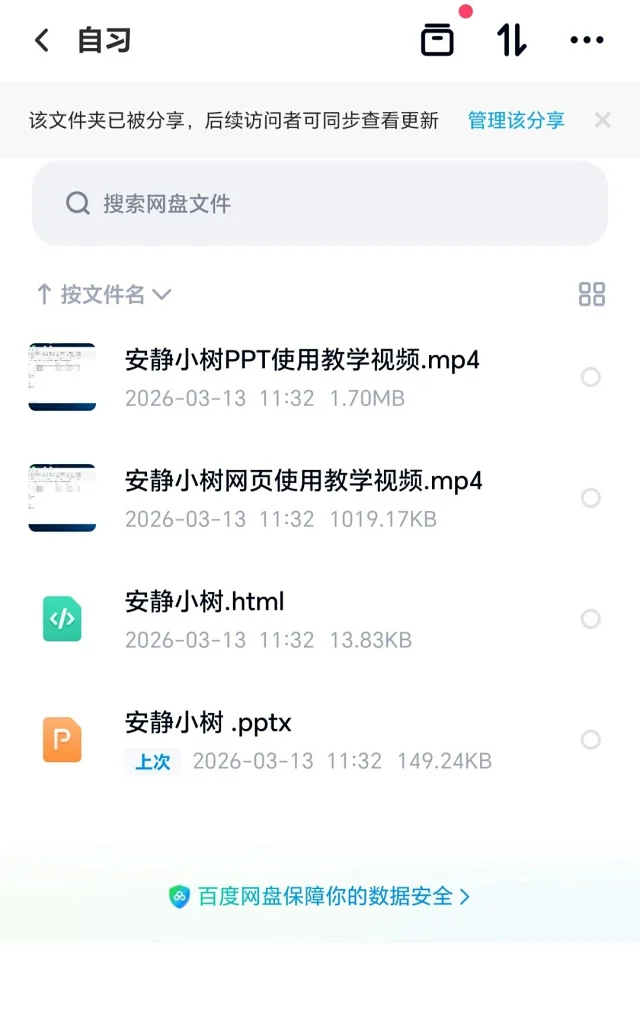
Task: Open the sort order arrows icon
Action: [x=512, y=40]
